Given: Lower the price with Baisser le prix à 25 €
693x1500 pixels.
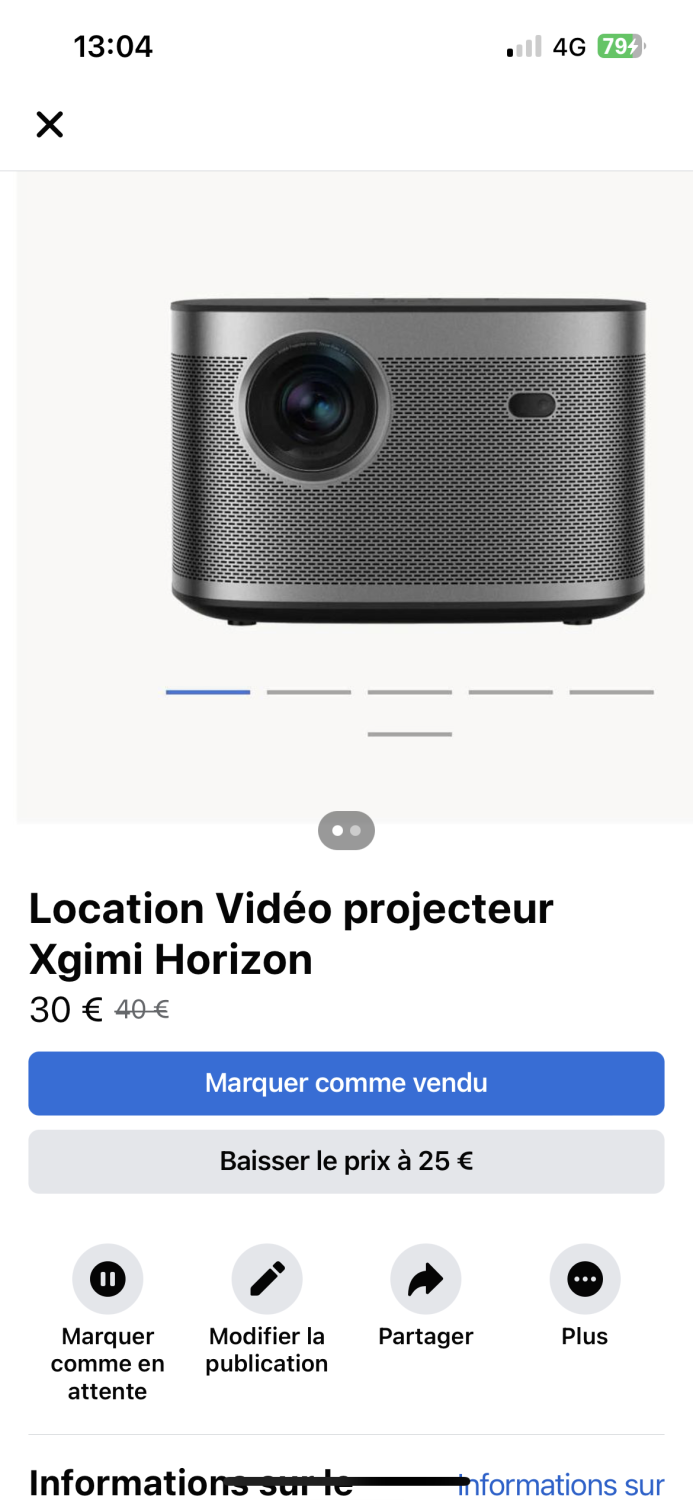Looking at the screenshot, I should tap(346, 1161).
